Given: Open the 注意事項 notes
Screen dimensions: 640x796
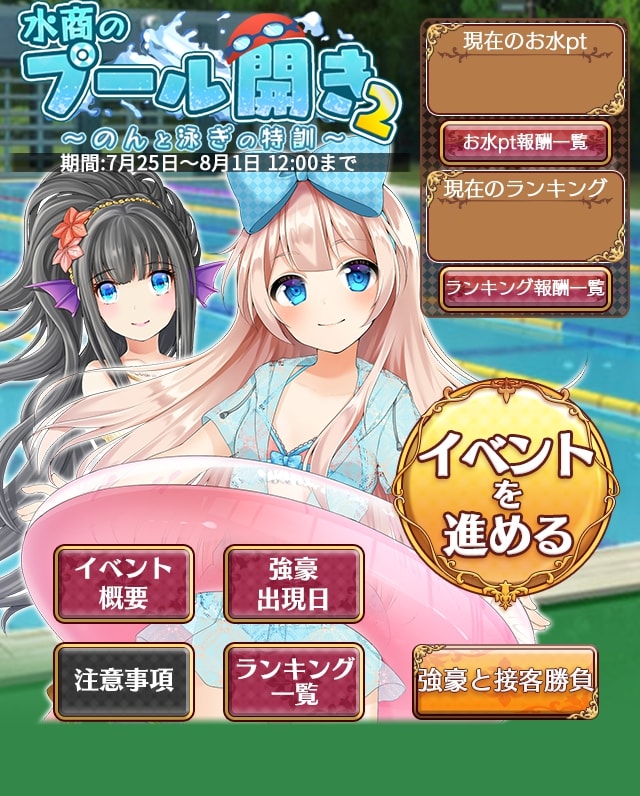Looking at the screenshot, I should [124, 681].
